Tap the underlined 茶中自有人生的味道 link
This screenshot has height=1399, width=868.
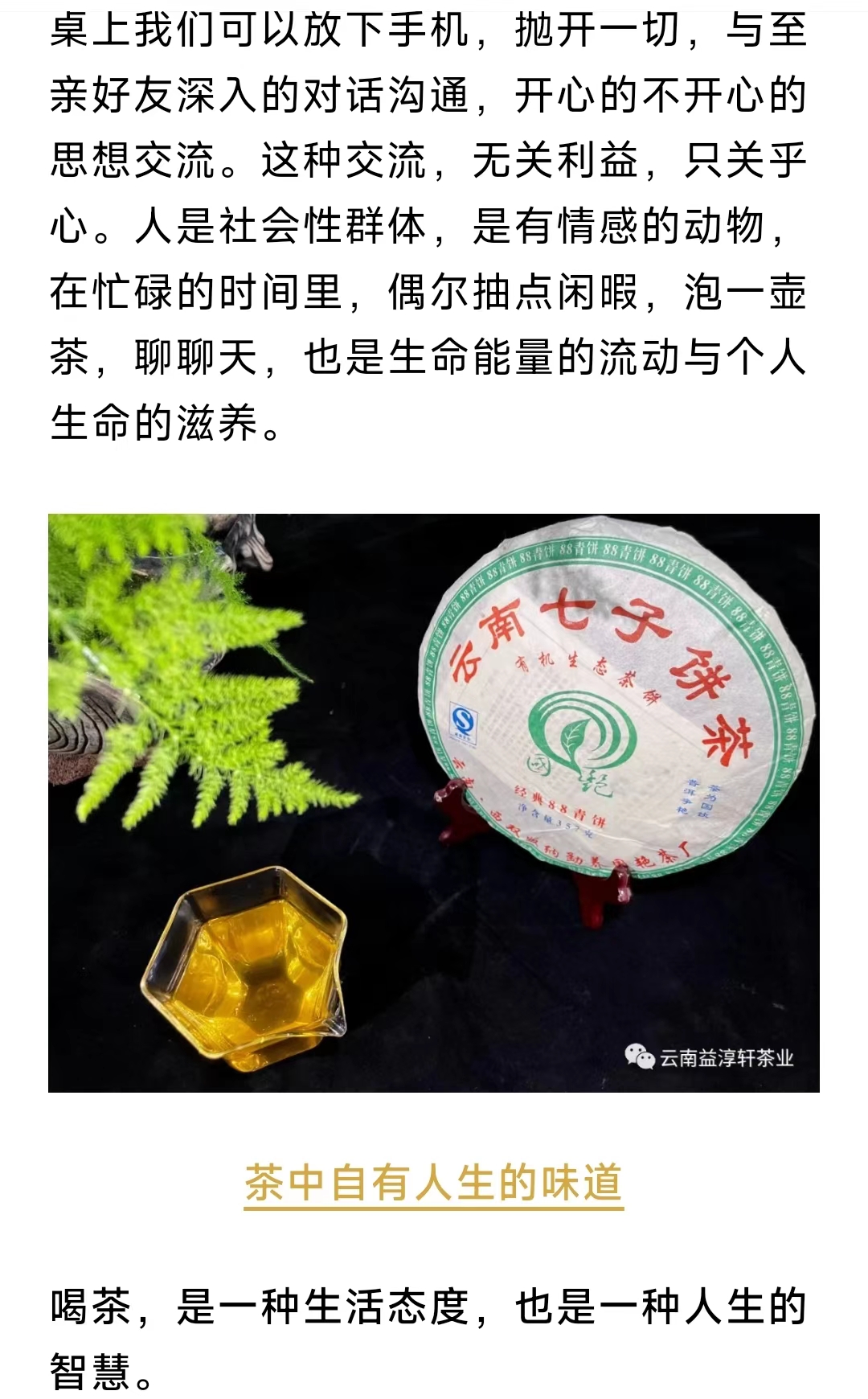434,1184
